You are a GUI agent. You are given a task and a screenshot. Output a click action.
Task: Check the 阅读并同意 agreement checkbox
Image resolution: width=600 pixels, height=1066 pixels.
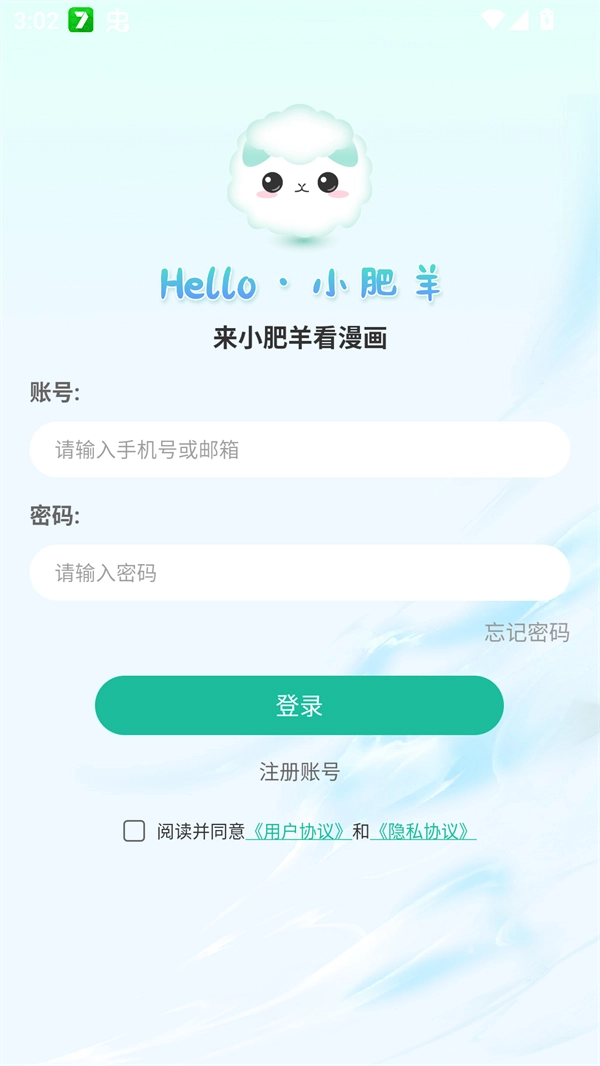[x=134, y=831]
